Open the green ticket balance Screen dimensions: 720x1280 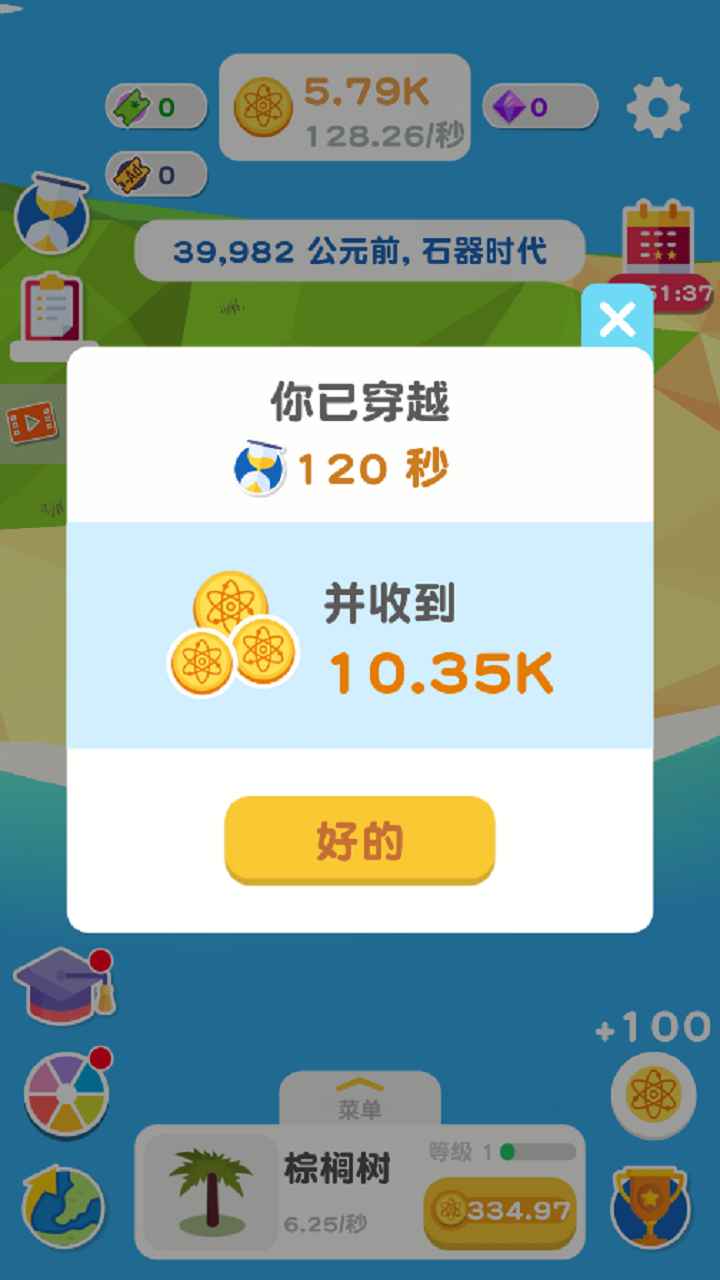(155, 107)
